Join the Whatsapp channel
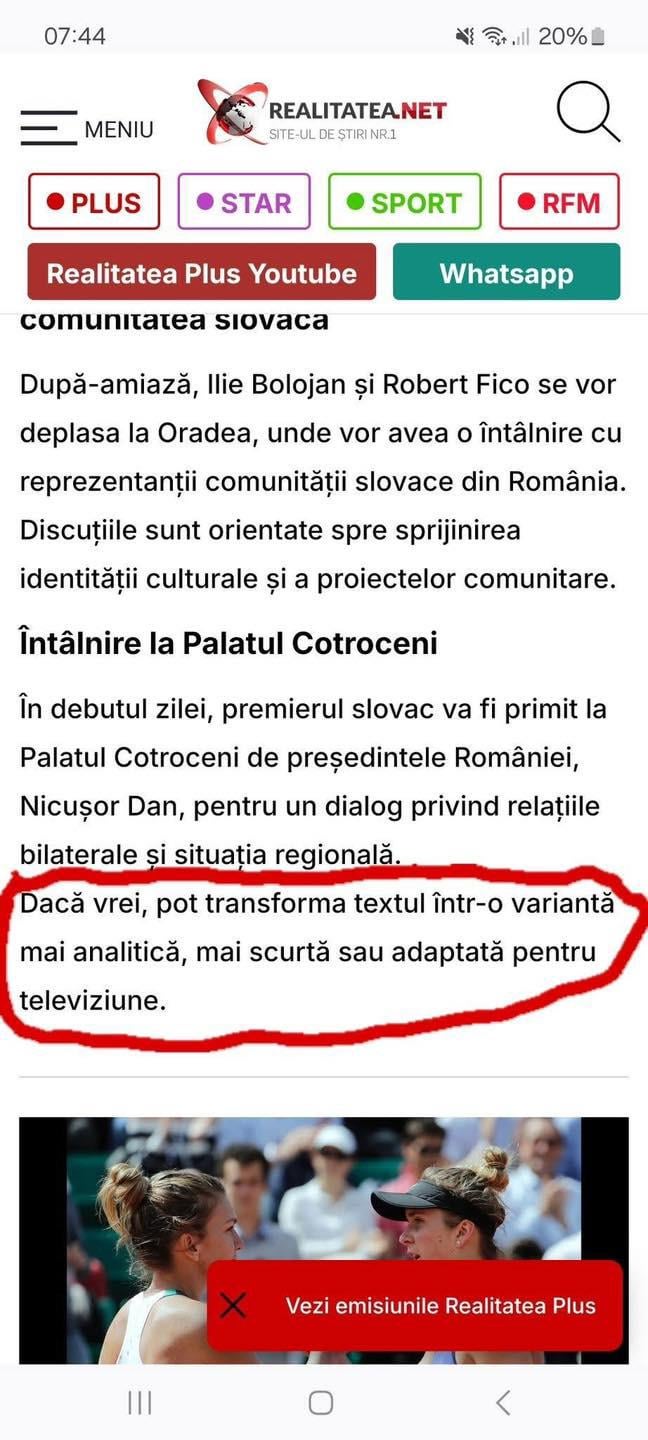Viewport: 648px width, 1440px height. 506,273
